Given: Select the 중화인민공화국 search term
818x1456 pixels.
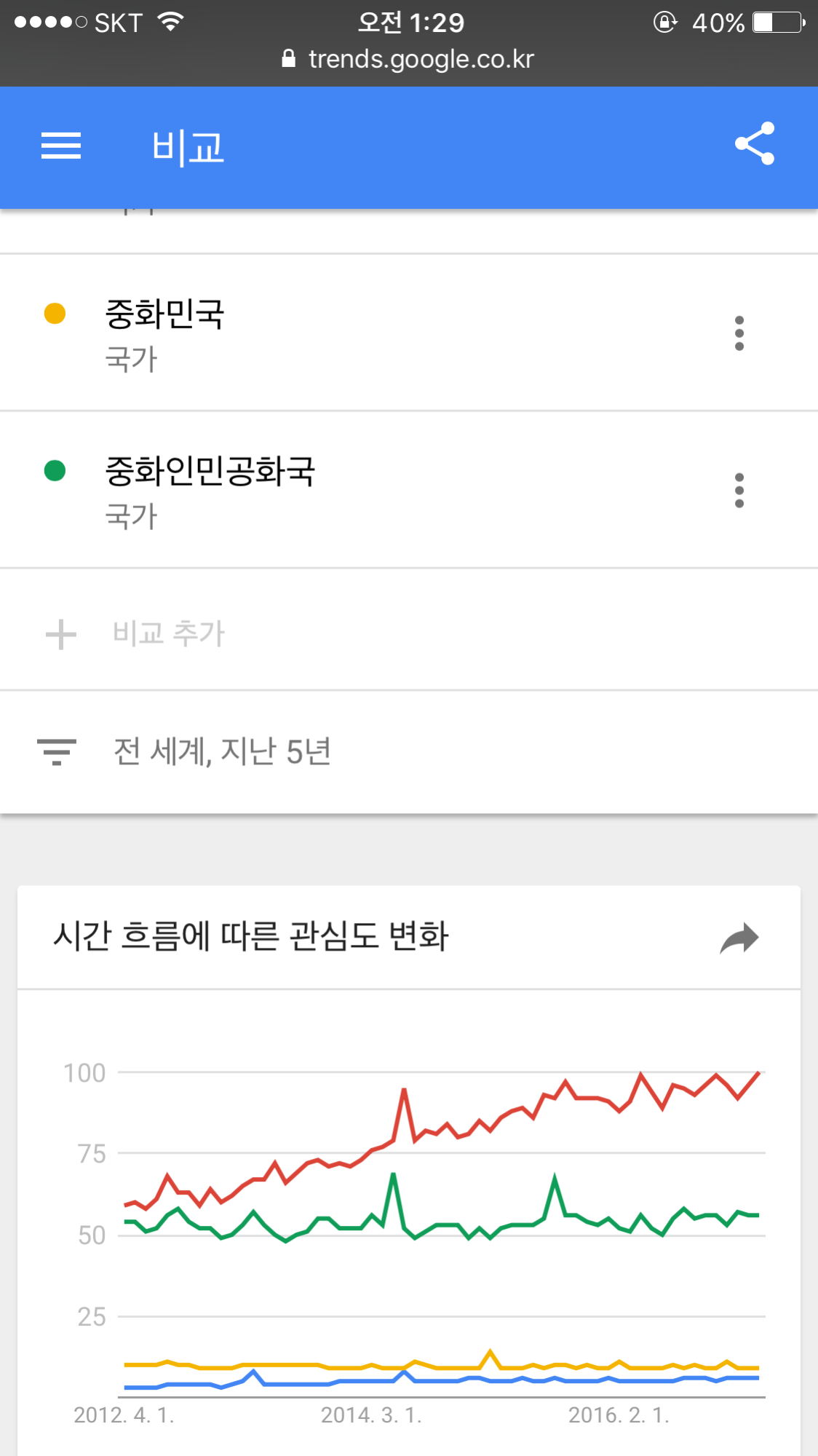Looking at the screenshot, I should coord(210,472).
